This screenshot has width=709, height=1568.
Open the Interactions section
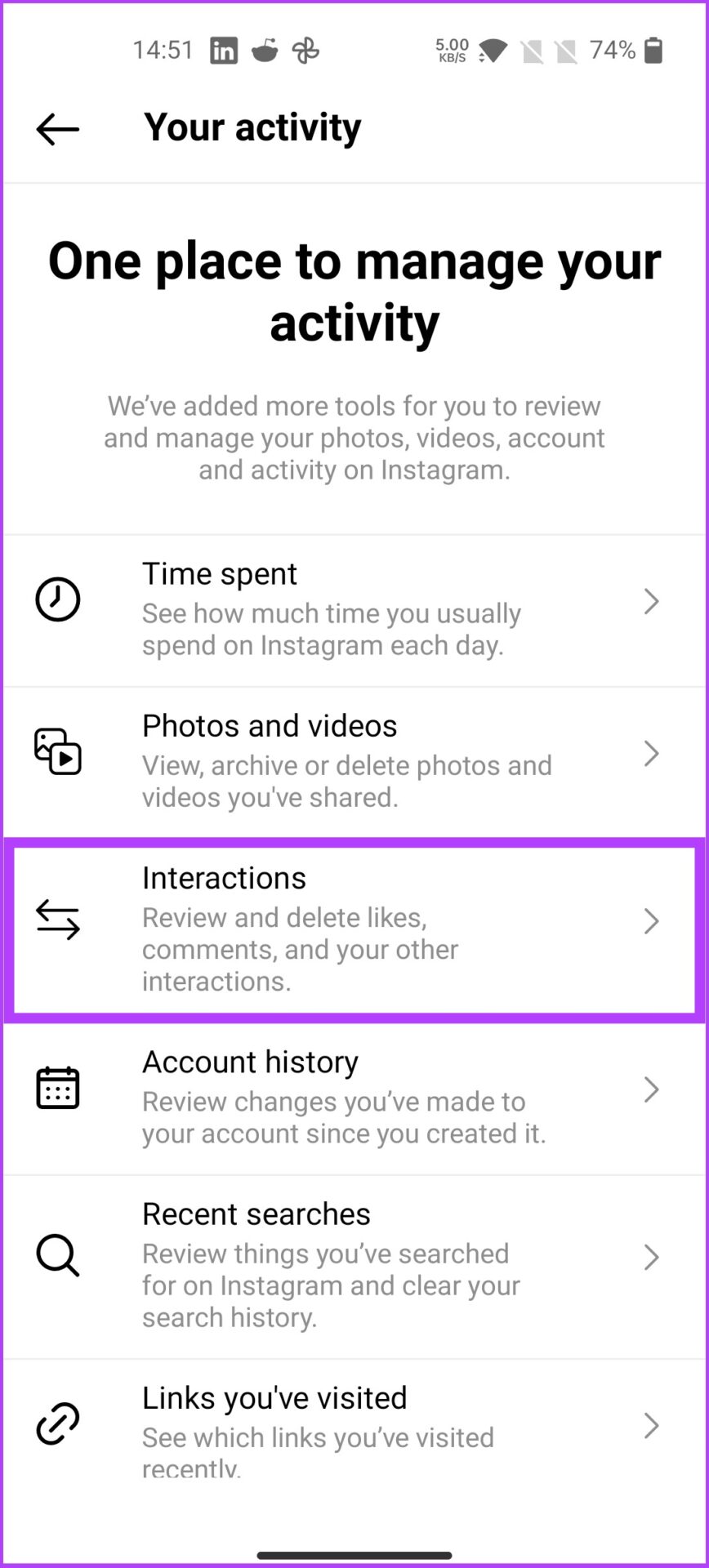pyautogui.click(x=354, y=927)
